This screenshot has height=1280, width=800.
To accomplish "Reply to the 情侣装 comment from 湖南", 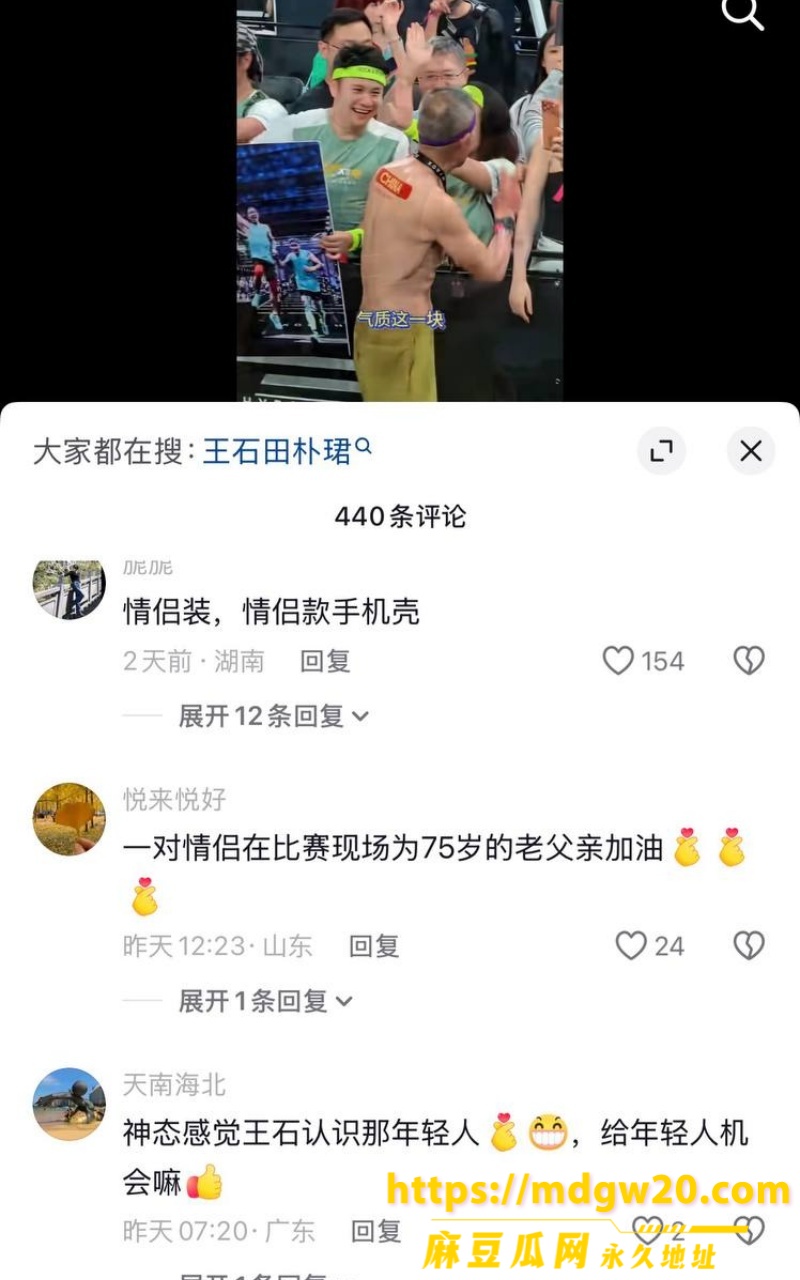I will pos(325,661).
